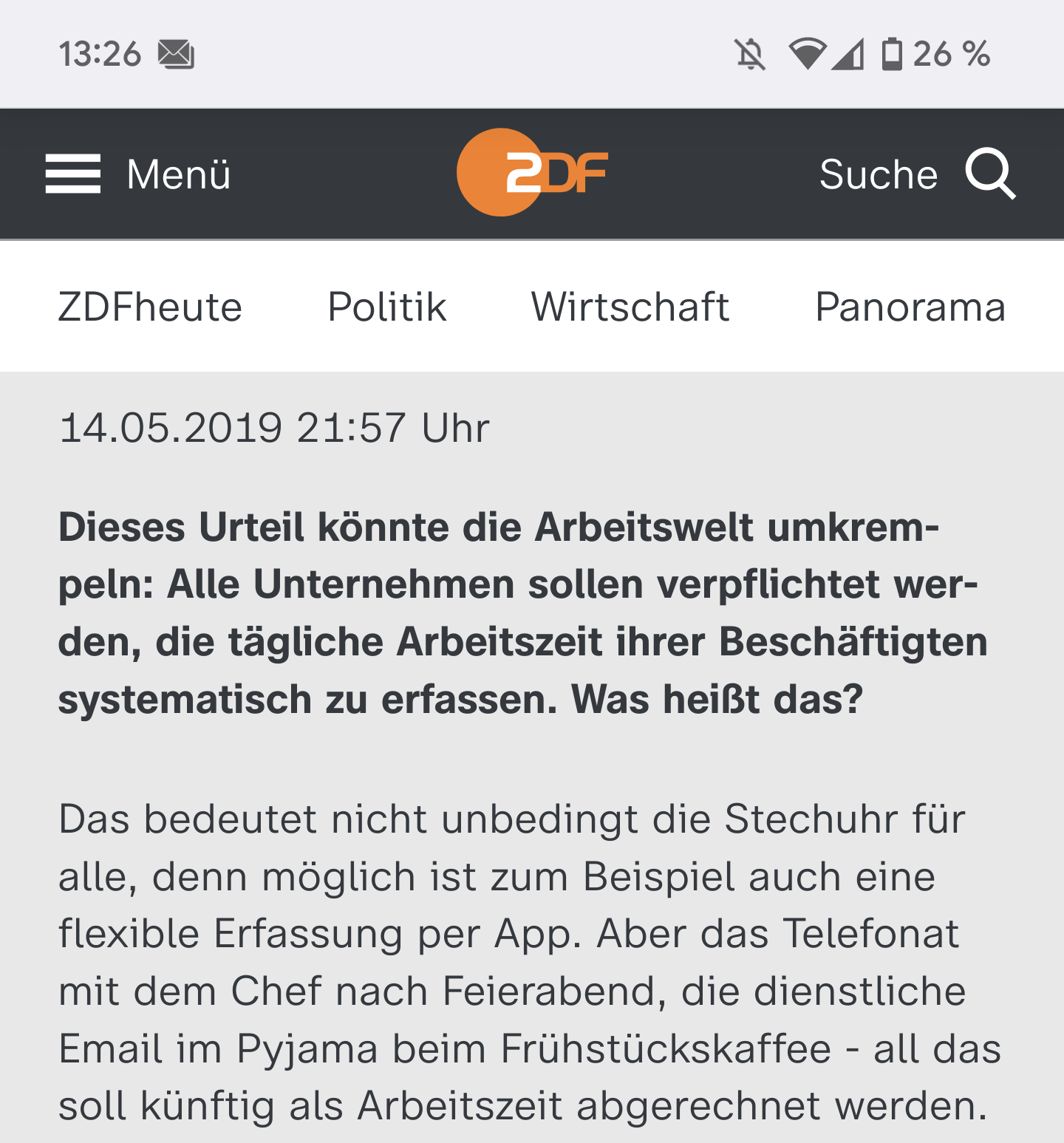This screenshot has height=1143, width=1064.
Task: Go to the ZDF homepage via logo
Action: (531, 173)
